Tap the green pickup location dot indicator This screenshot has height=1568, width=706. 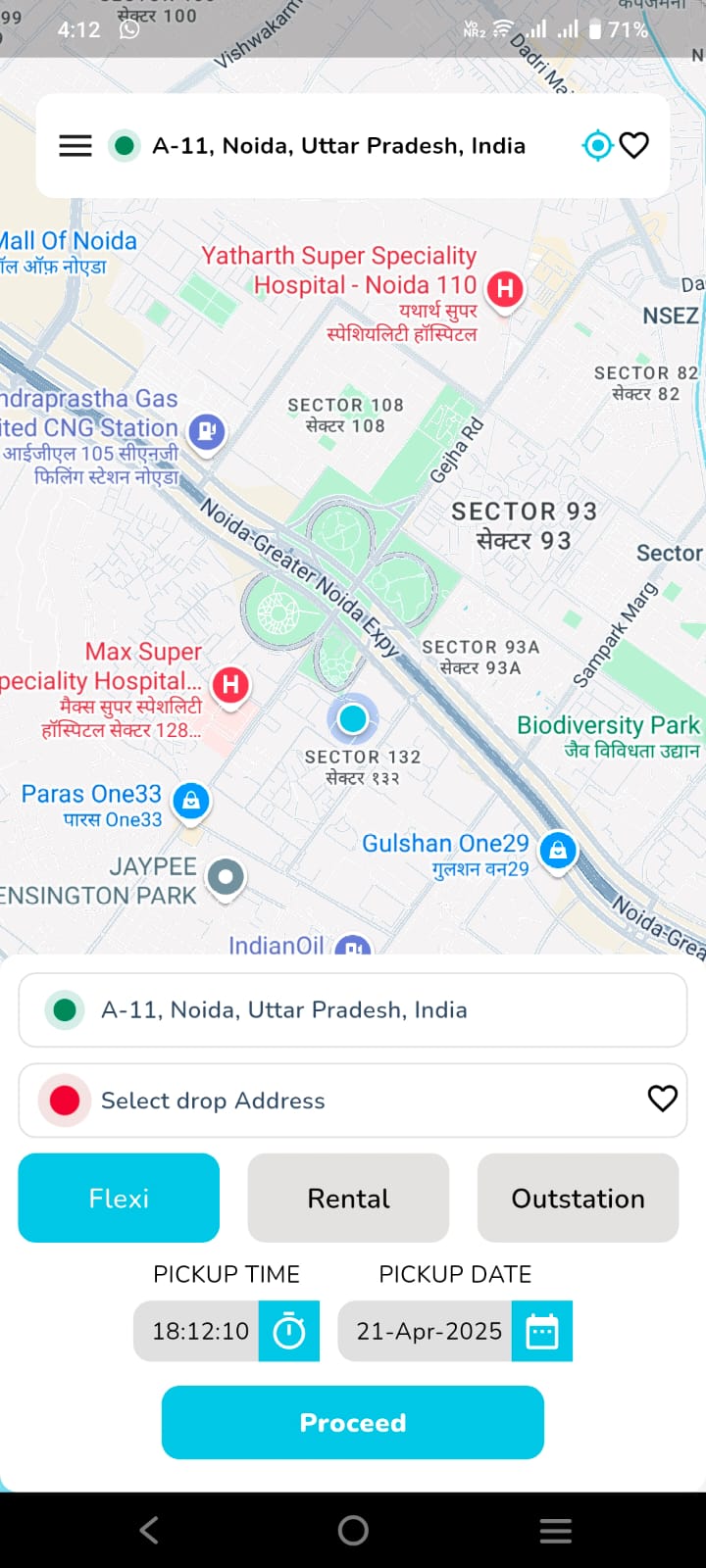pyautogui.click(x=63, y=1009)
